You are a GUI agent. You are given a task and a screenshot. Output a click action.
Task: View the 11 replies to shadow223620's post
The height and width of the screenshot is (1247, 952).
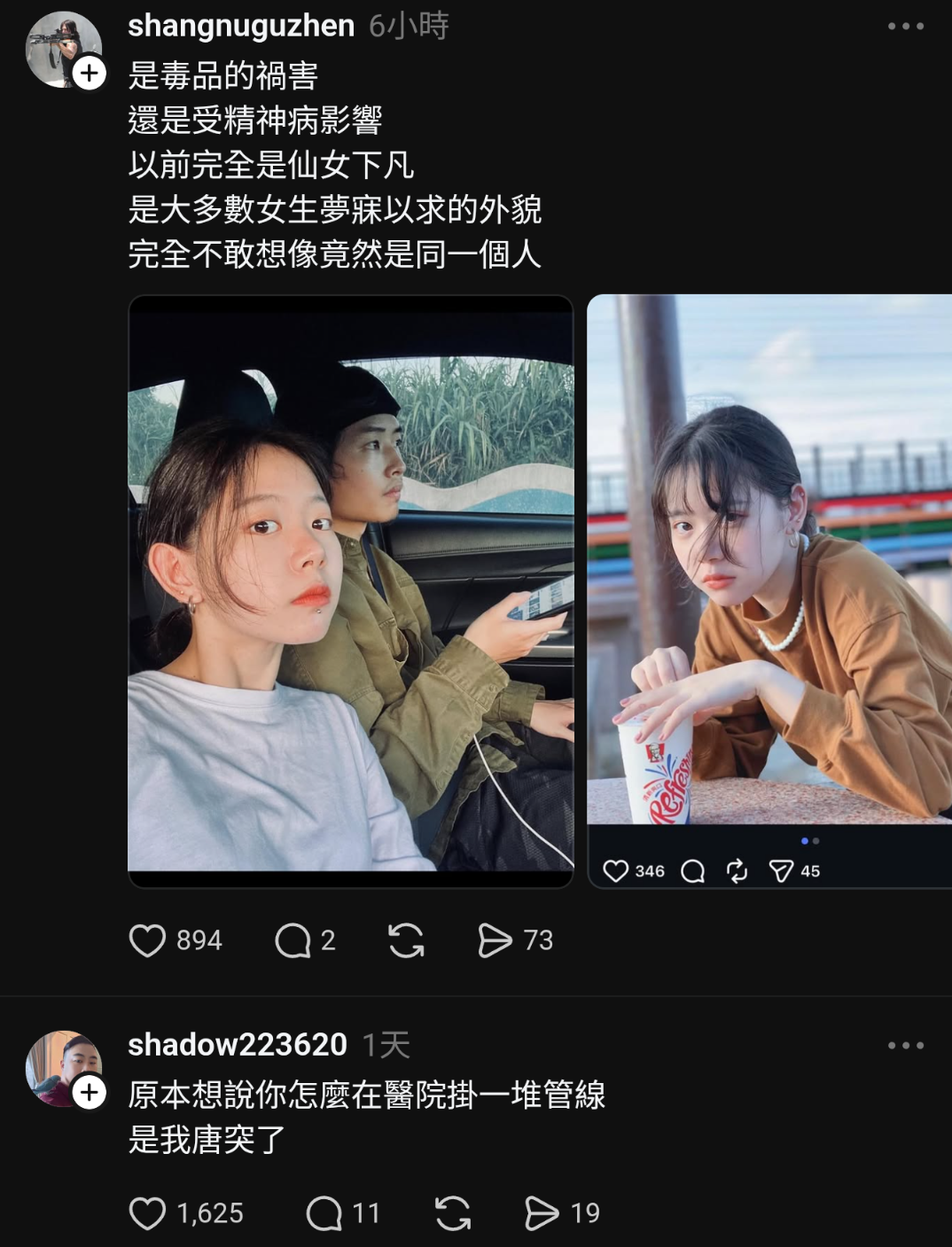click(x=324, y=1213)
